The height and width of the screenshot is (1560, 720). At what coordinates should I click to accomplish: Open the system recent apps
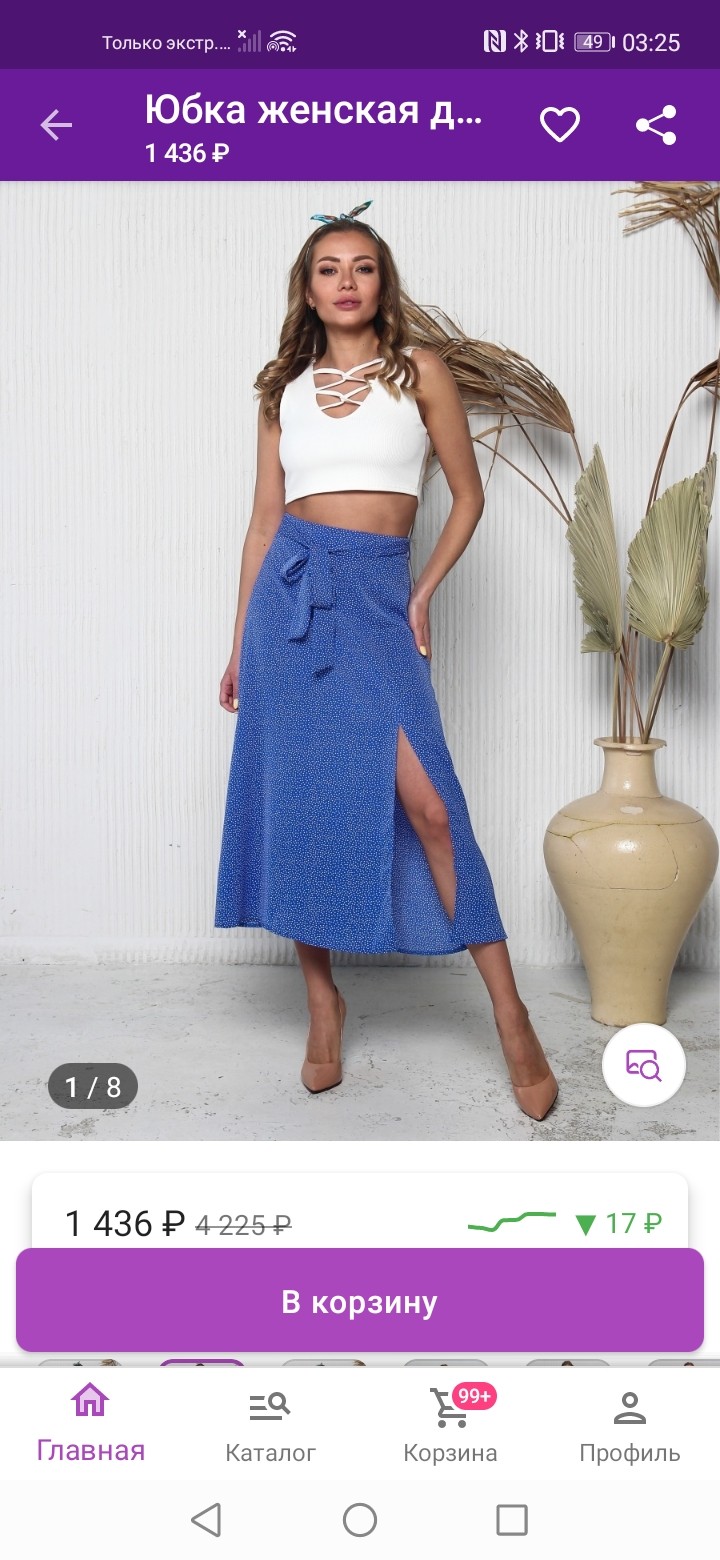(x=512, y=1520)
